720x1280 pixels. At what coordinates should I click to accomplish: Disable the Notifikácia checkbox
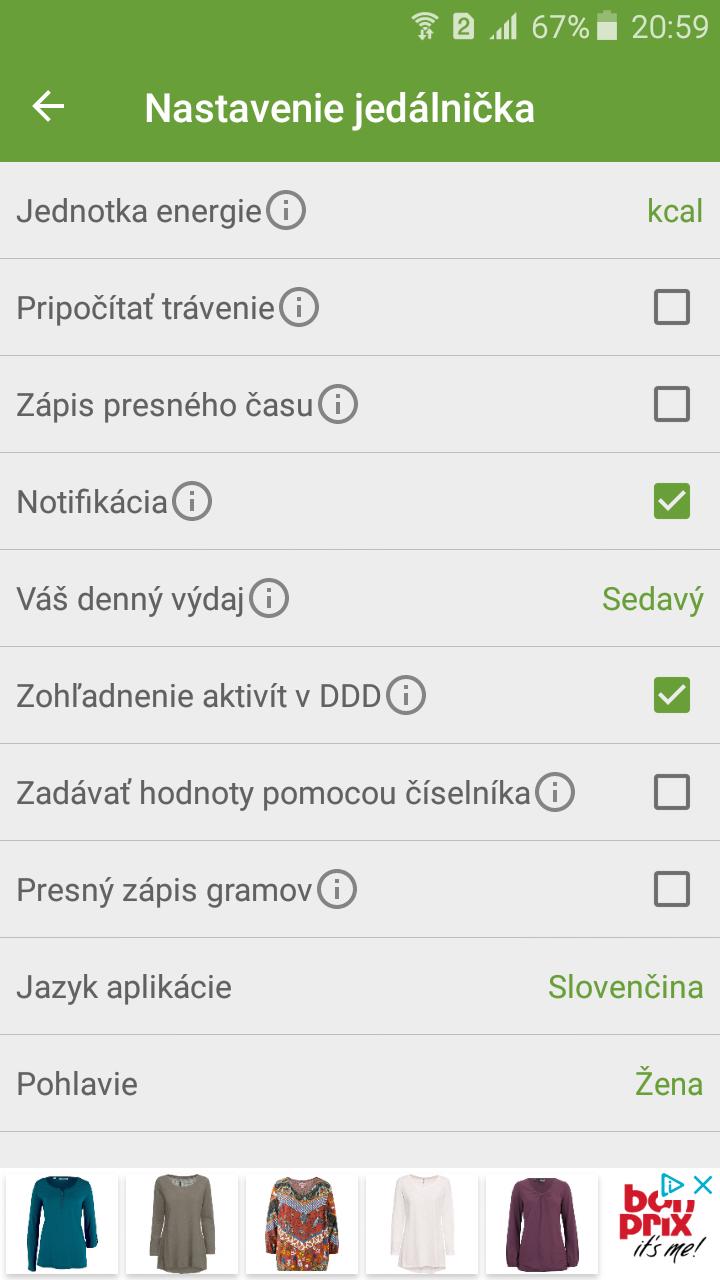671,501
